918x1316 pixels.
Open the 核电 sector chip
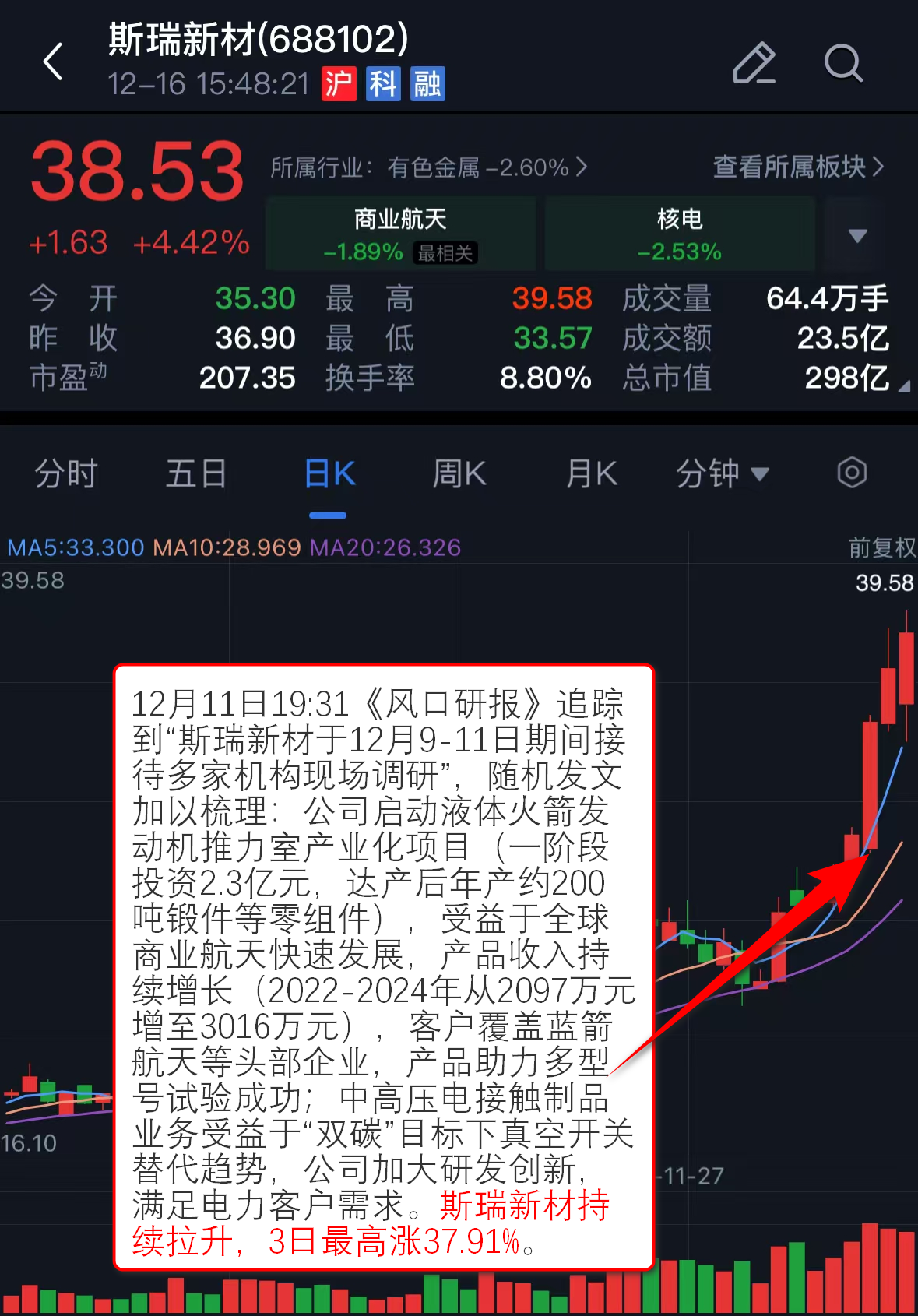[x=679, y=234]
